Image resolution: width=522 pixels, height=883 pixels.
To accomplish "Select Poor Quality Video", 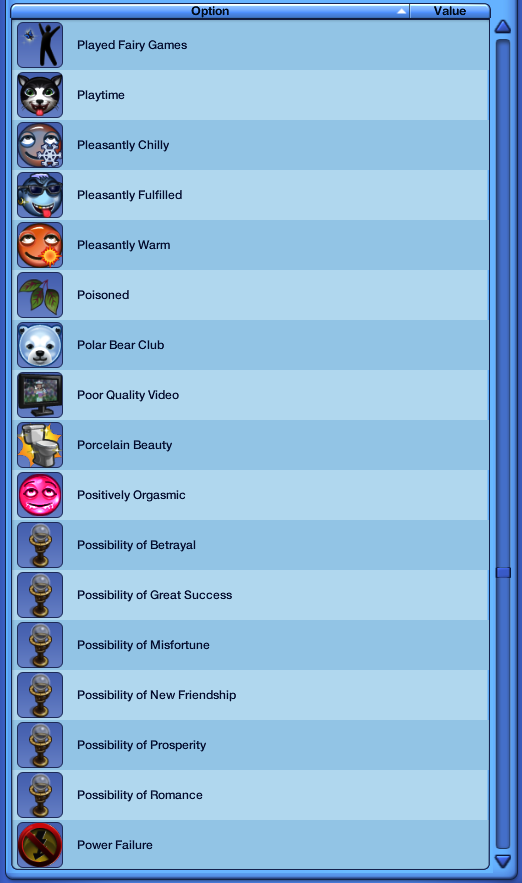I will (x=250, y=395).
